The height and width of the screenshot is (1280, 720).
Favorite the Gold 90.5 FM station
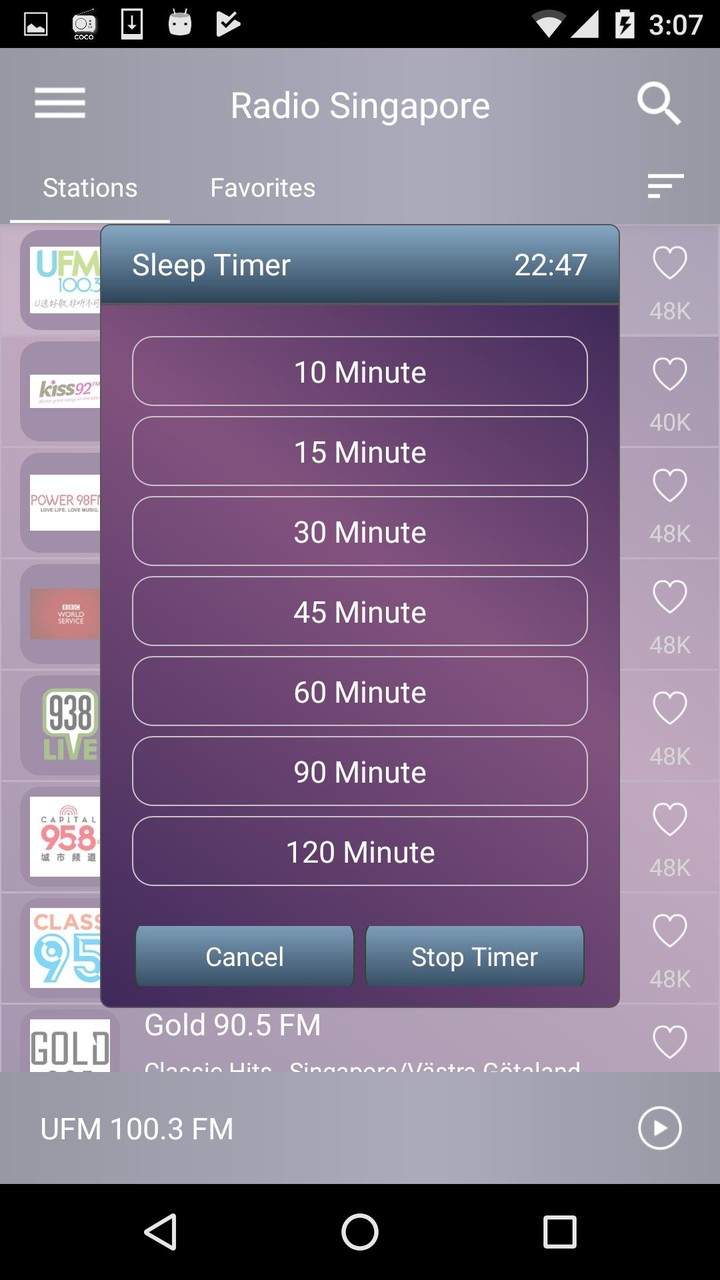tap(669, 1042)
